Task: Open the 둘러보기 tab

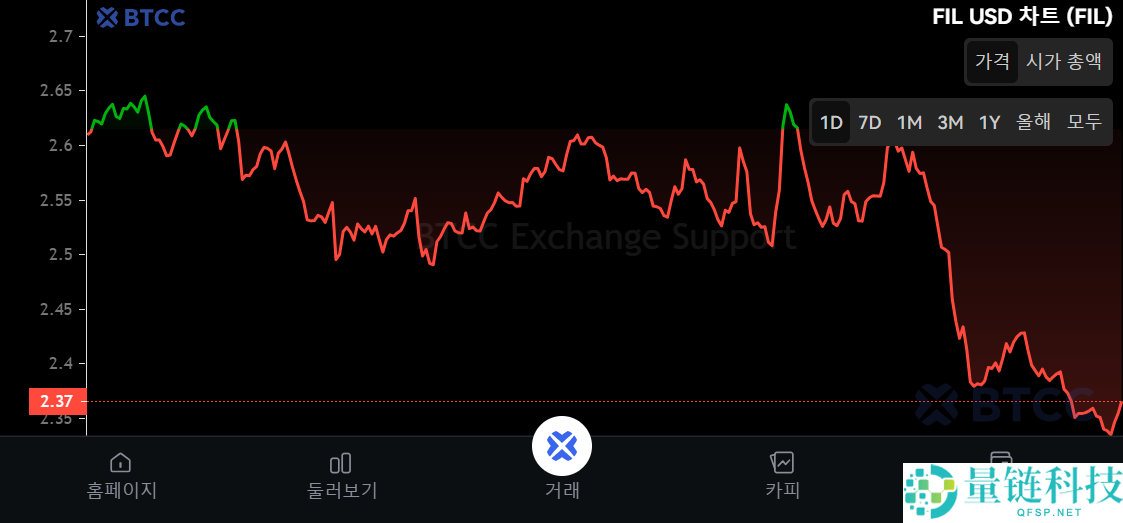Action: (341, 475)
